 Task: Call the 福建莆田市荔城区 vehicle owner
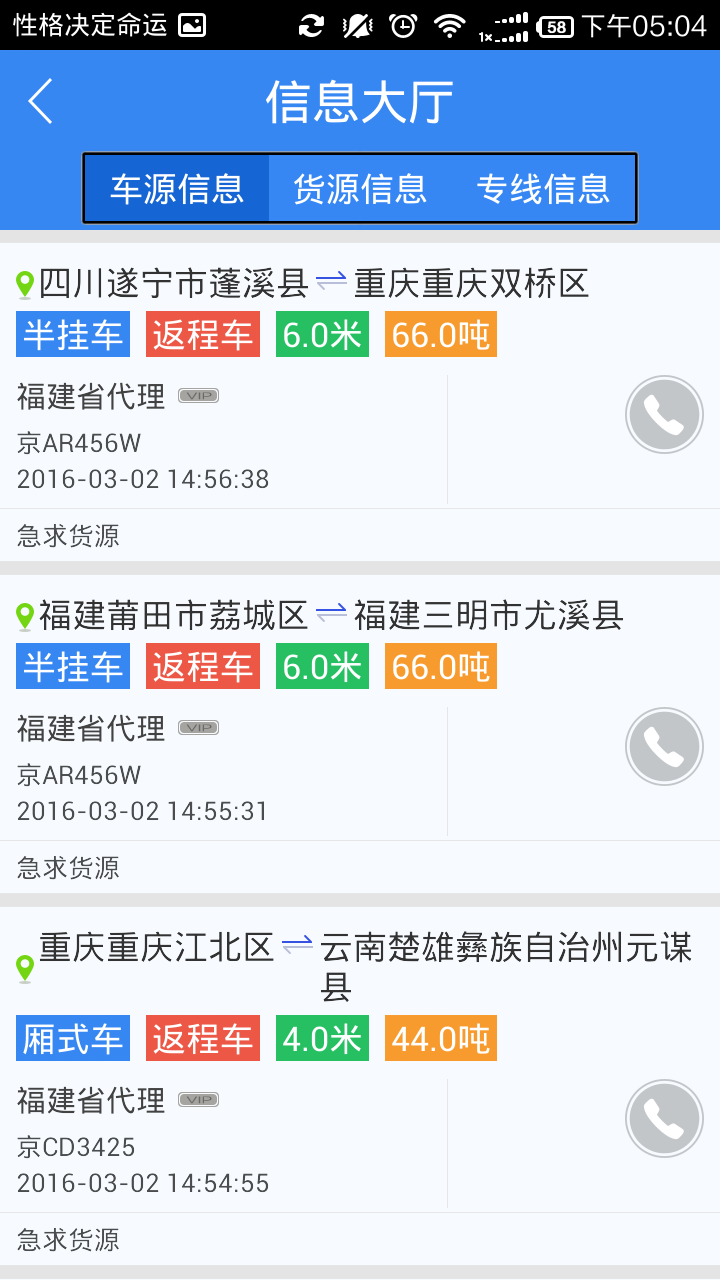(664, 747)
